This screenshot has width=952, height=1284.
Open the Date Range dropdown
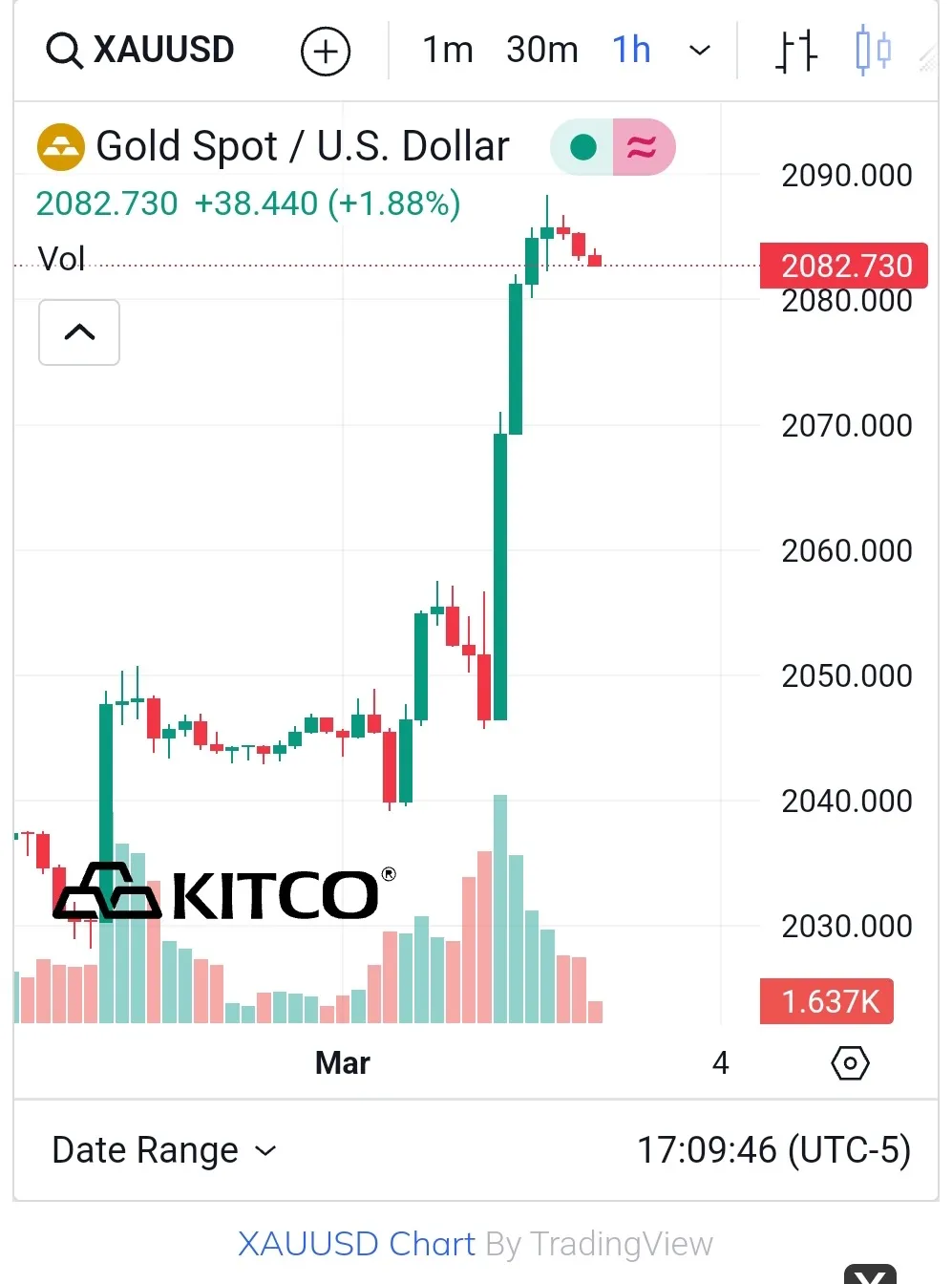pyautogui.click(x=164, y=1150)
